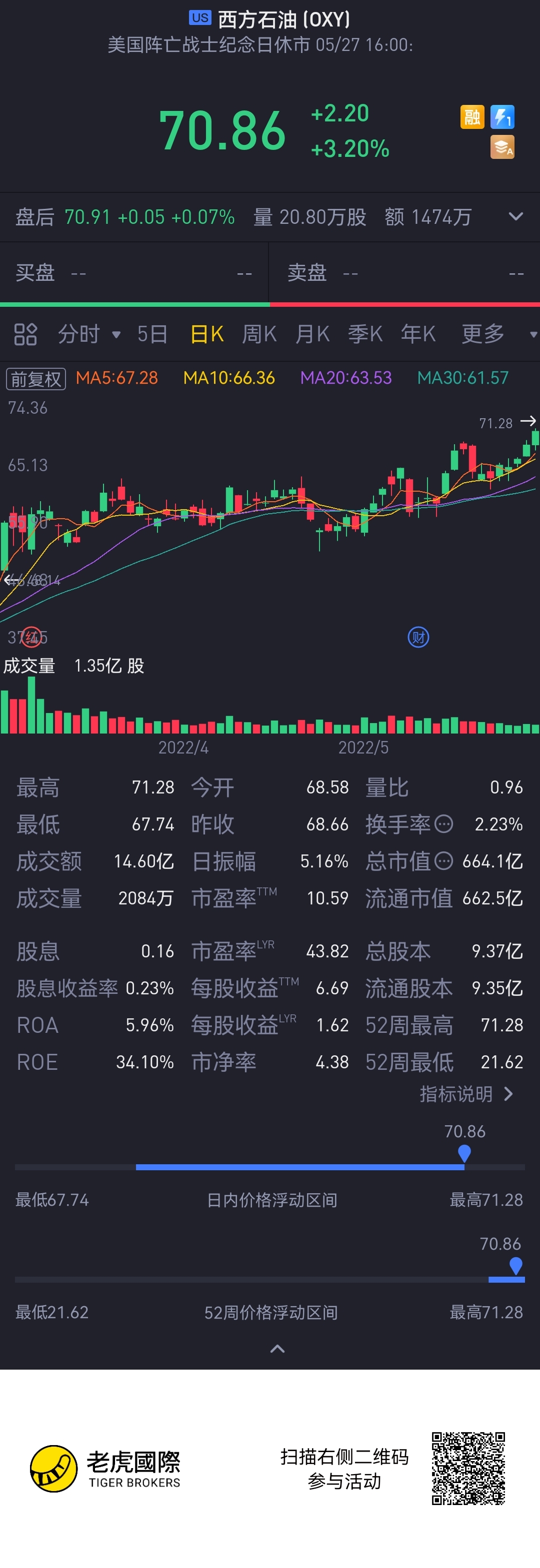Collapse the details panel with up chevron
Viewport: 540px width, 1568px height.
(x=277, y=1349)
